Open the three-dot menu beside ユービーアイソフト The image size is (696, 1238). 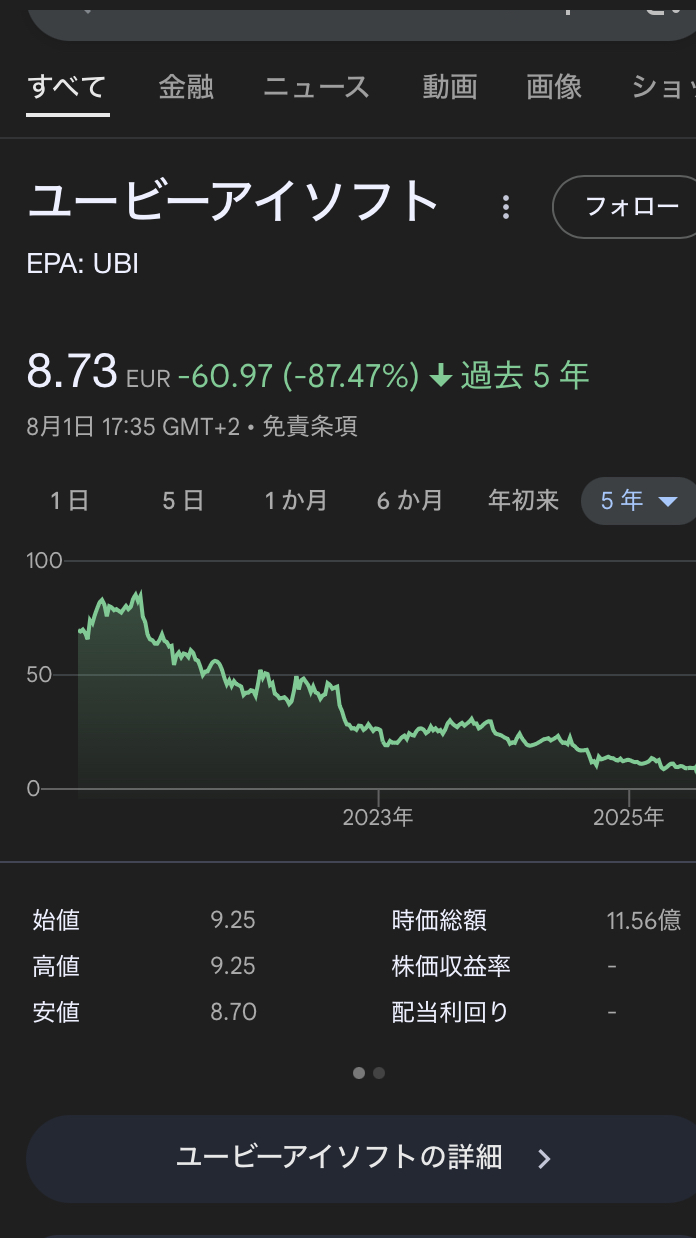506,207
